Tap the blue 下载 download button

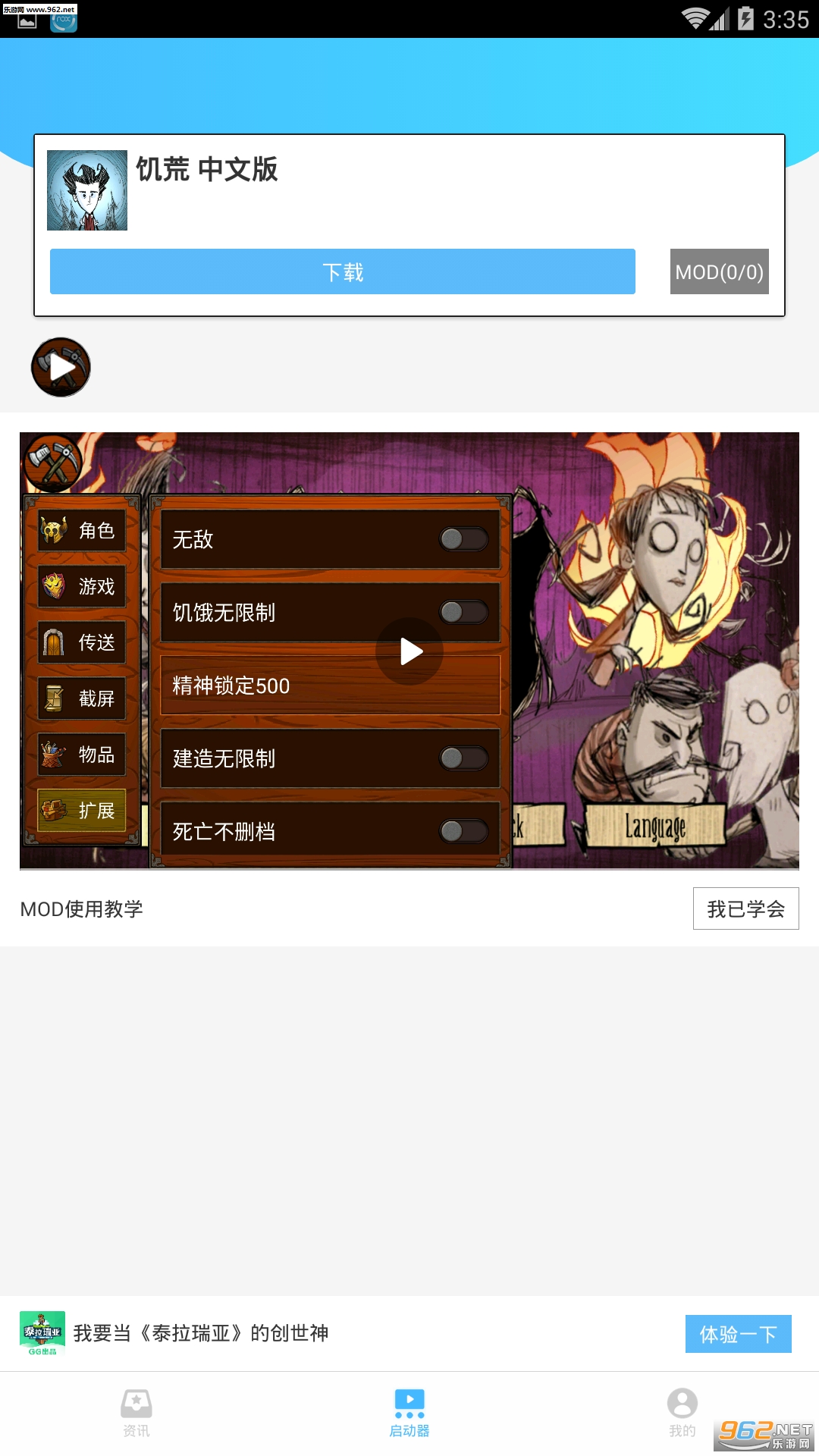pos(342,271)
